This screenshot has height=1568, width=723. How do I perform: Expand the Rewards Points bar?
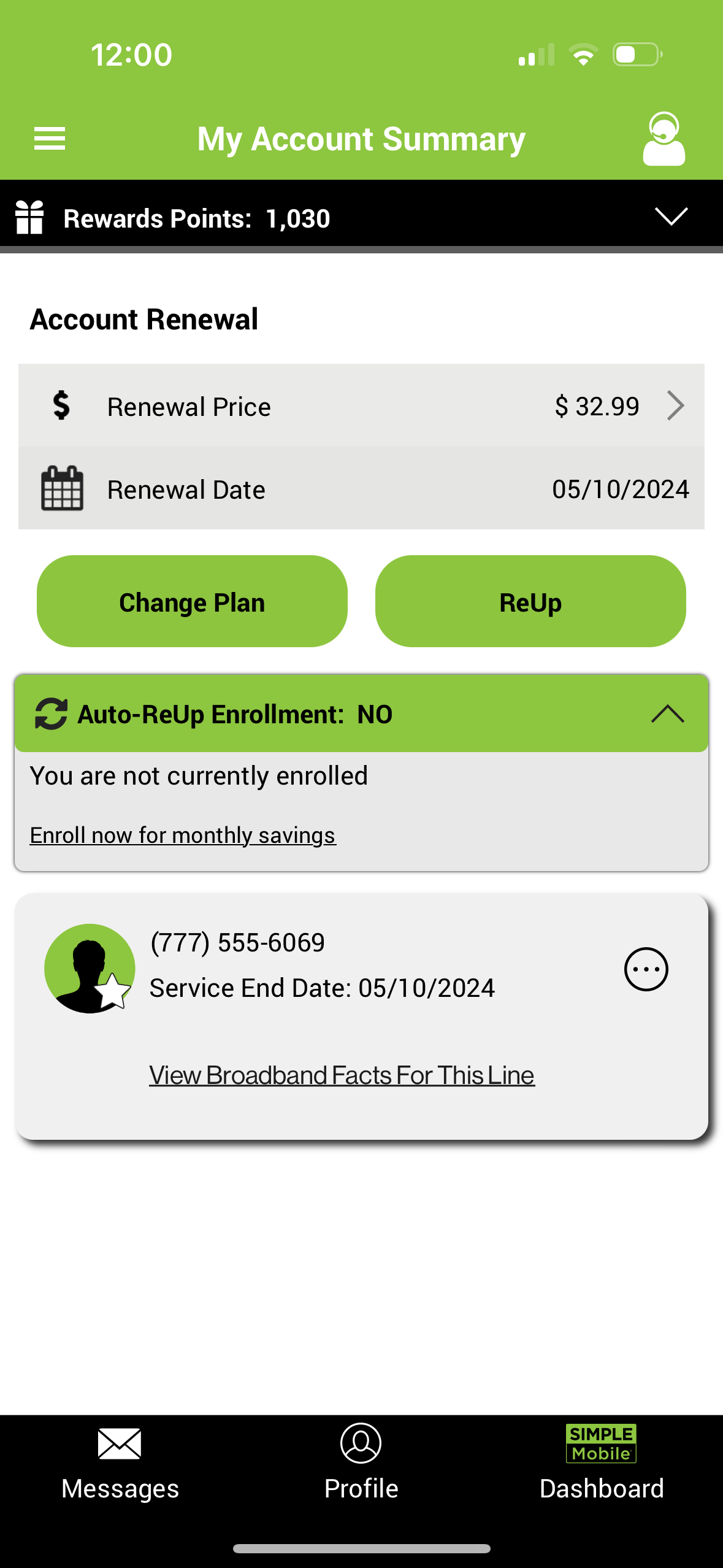point(671,217)
